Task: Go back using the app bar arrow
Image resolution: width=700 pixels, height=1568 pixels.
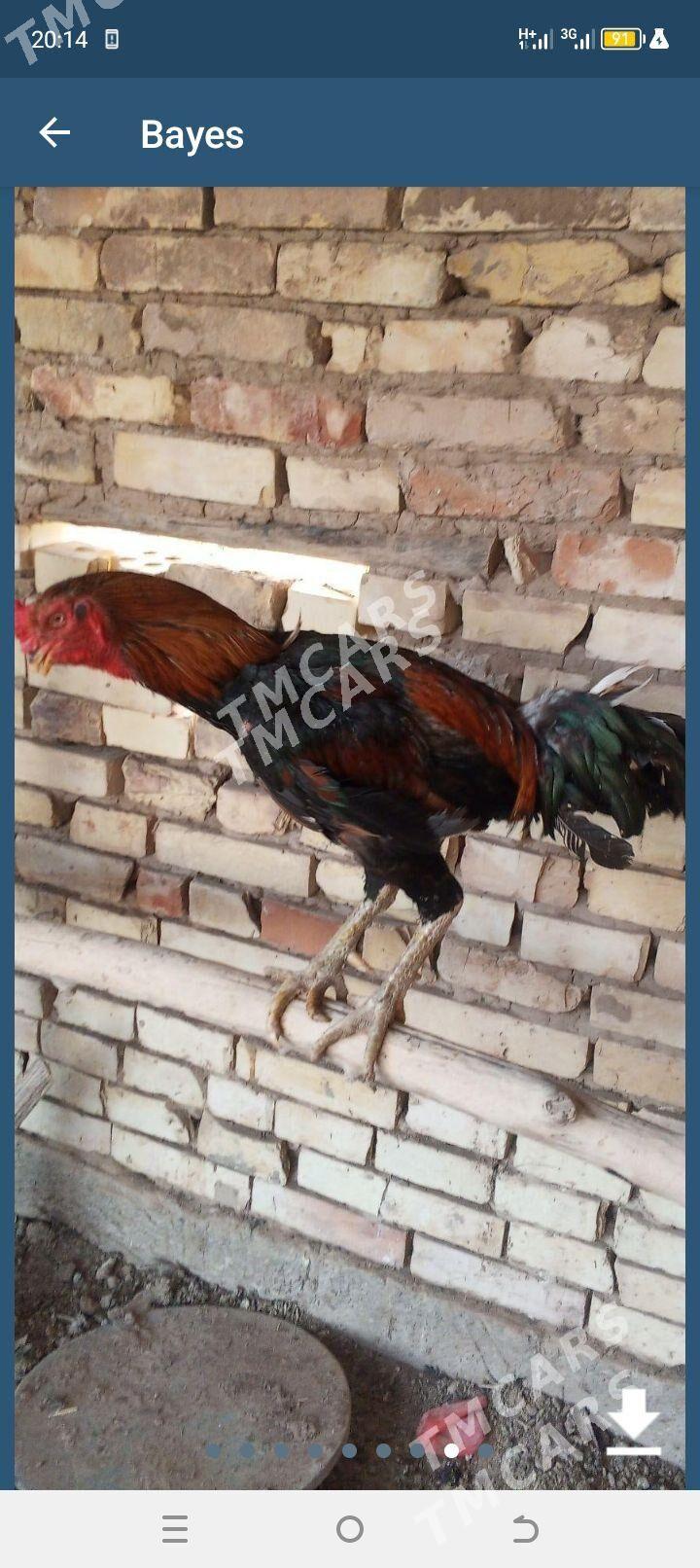Action: pos(54,133)
